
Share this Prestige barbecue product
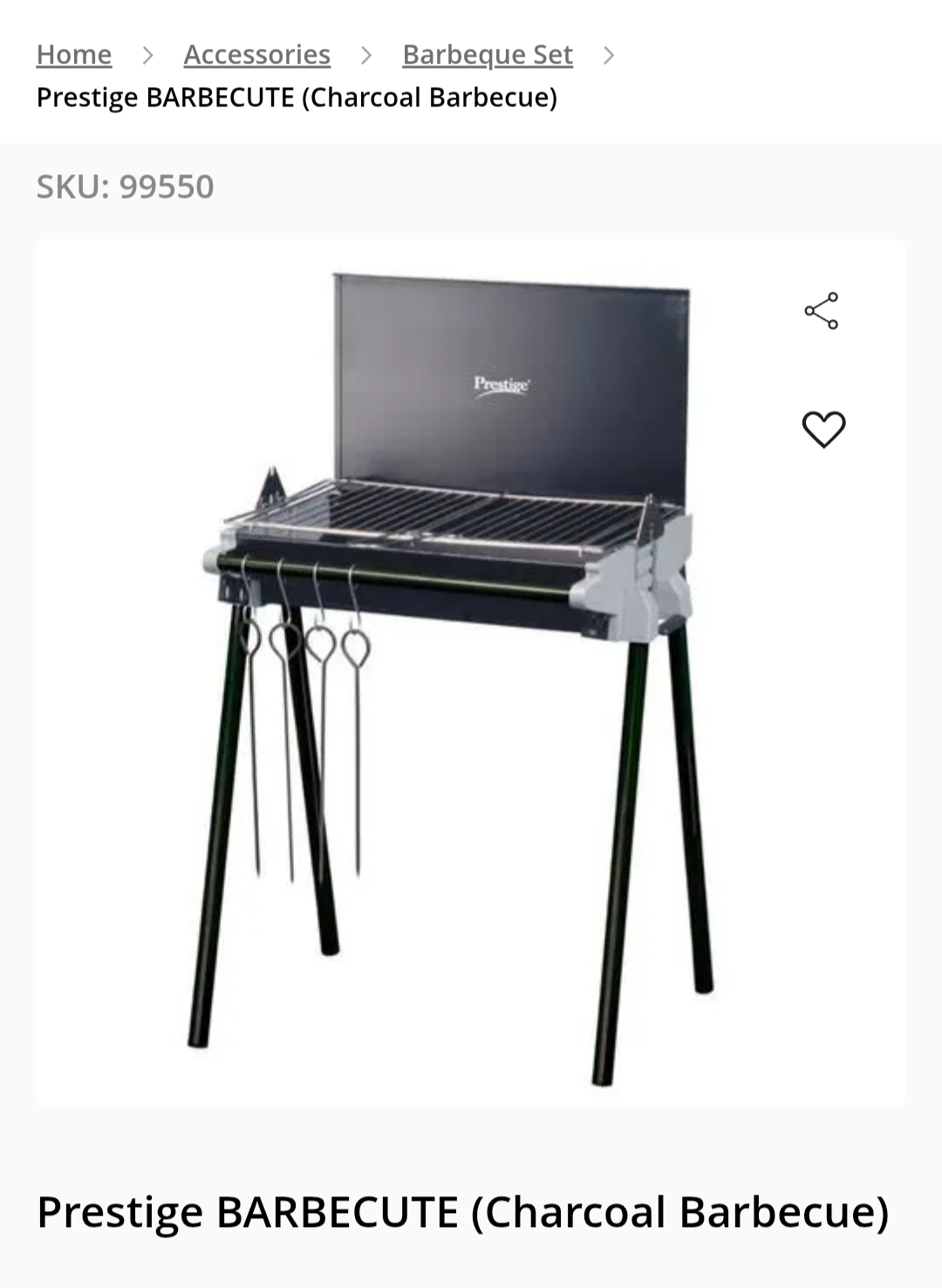pyautogui.click(x=821, y=311)
